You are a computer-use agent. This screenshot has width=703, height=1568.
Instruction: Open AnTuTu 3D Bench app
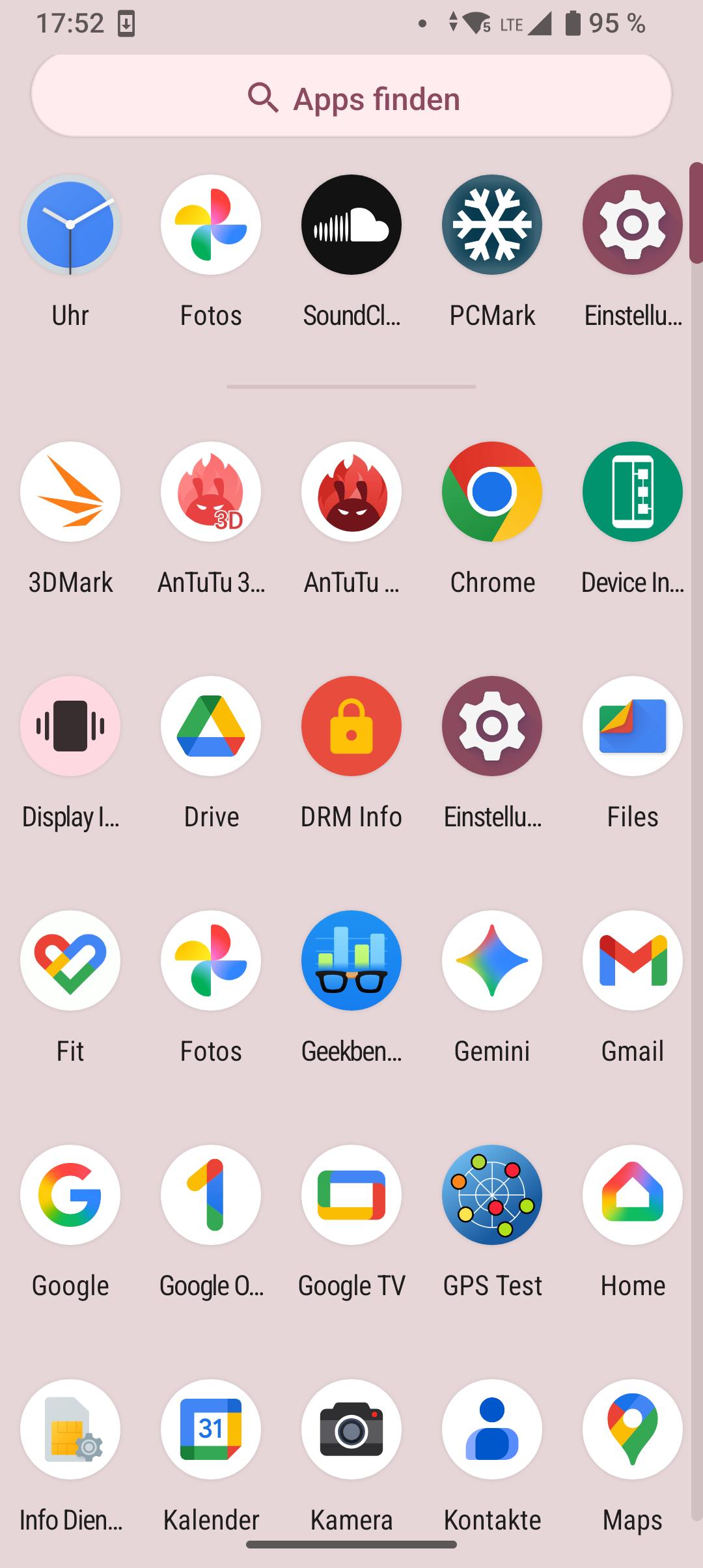211,492
